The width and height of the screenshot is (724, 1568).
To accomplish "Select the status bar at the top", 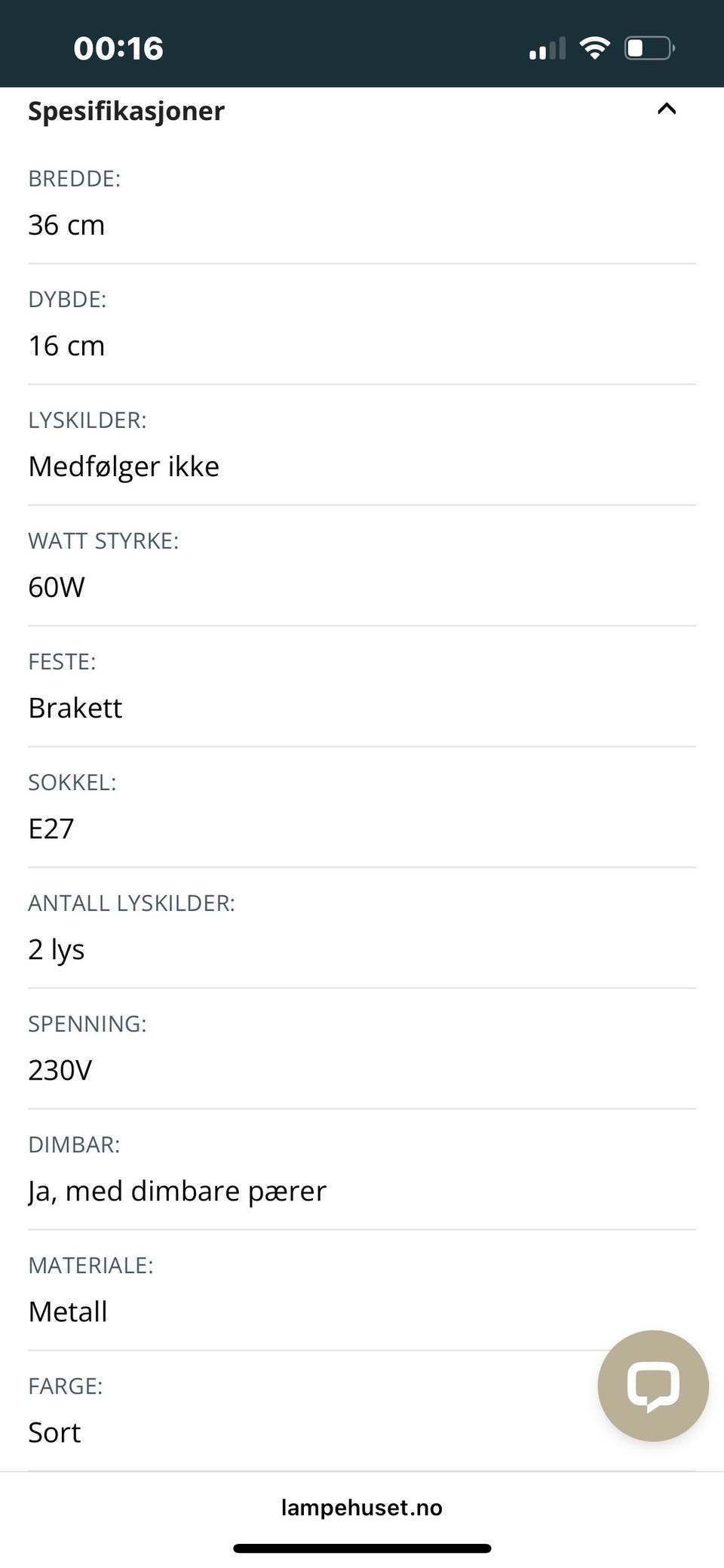I will pos(362,44).
